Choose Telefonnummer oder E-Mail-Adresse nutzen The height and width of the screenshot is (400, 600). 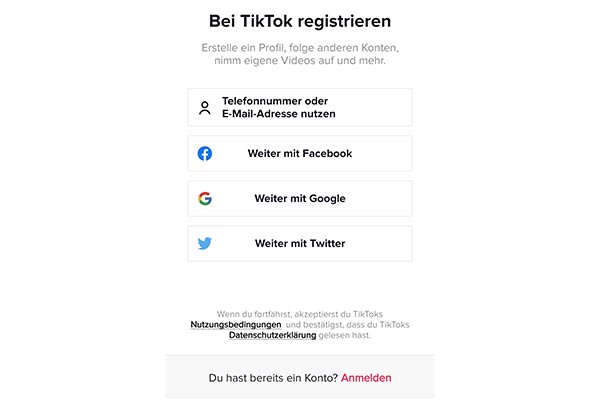[x=299, y=108]
